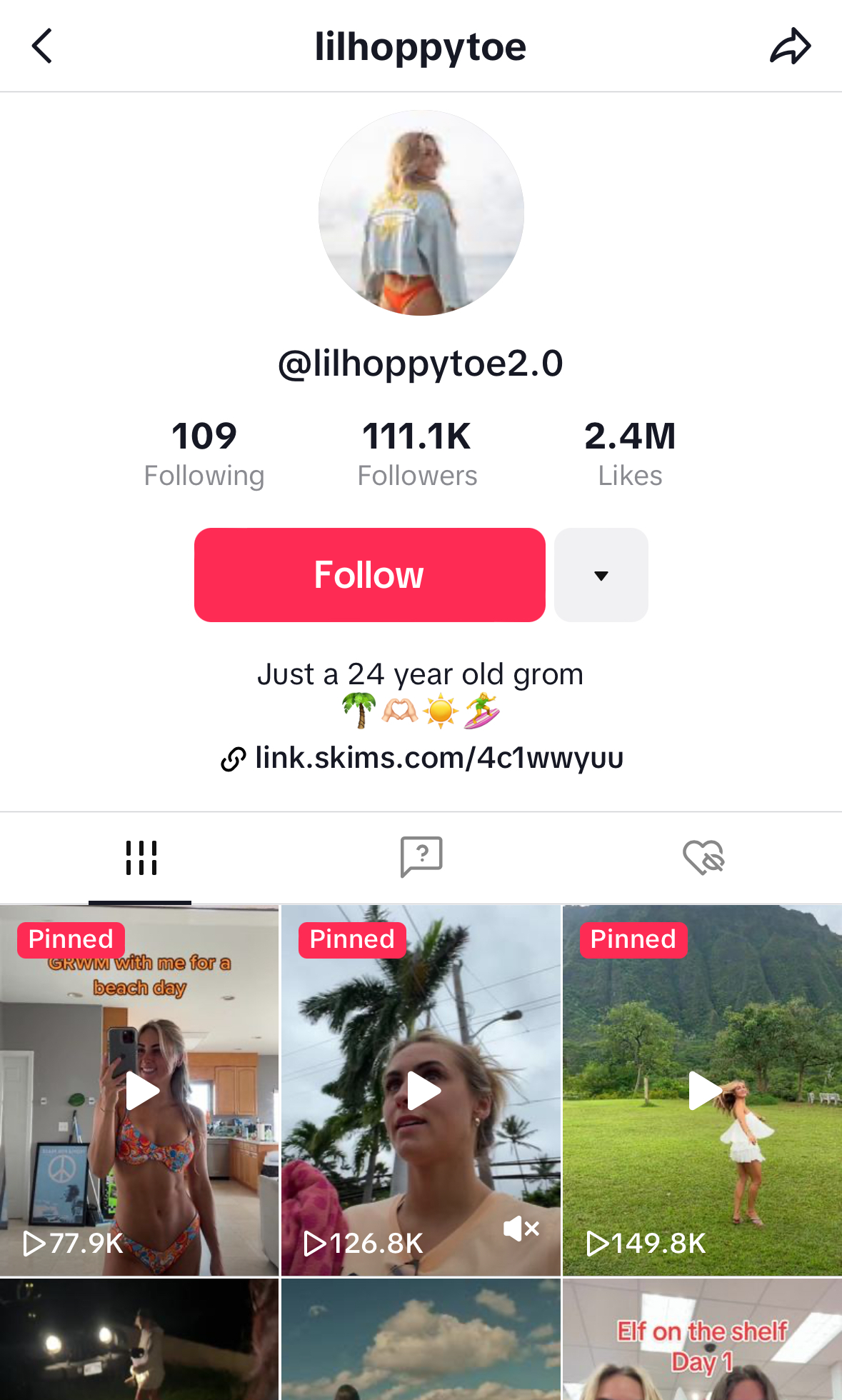The height and width of the screenshot is (1400, 842).
Task: Play the pinned video with 126.8K views
Action: click(x=421, y=1090)
